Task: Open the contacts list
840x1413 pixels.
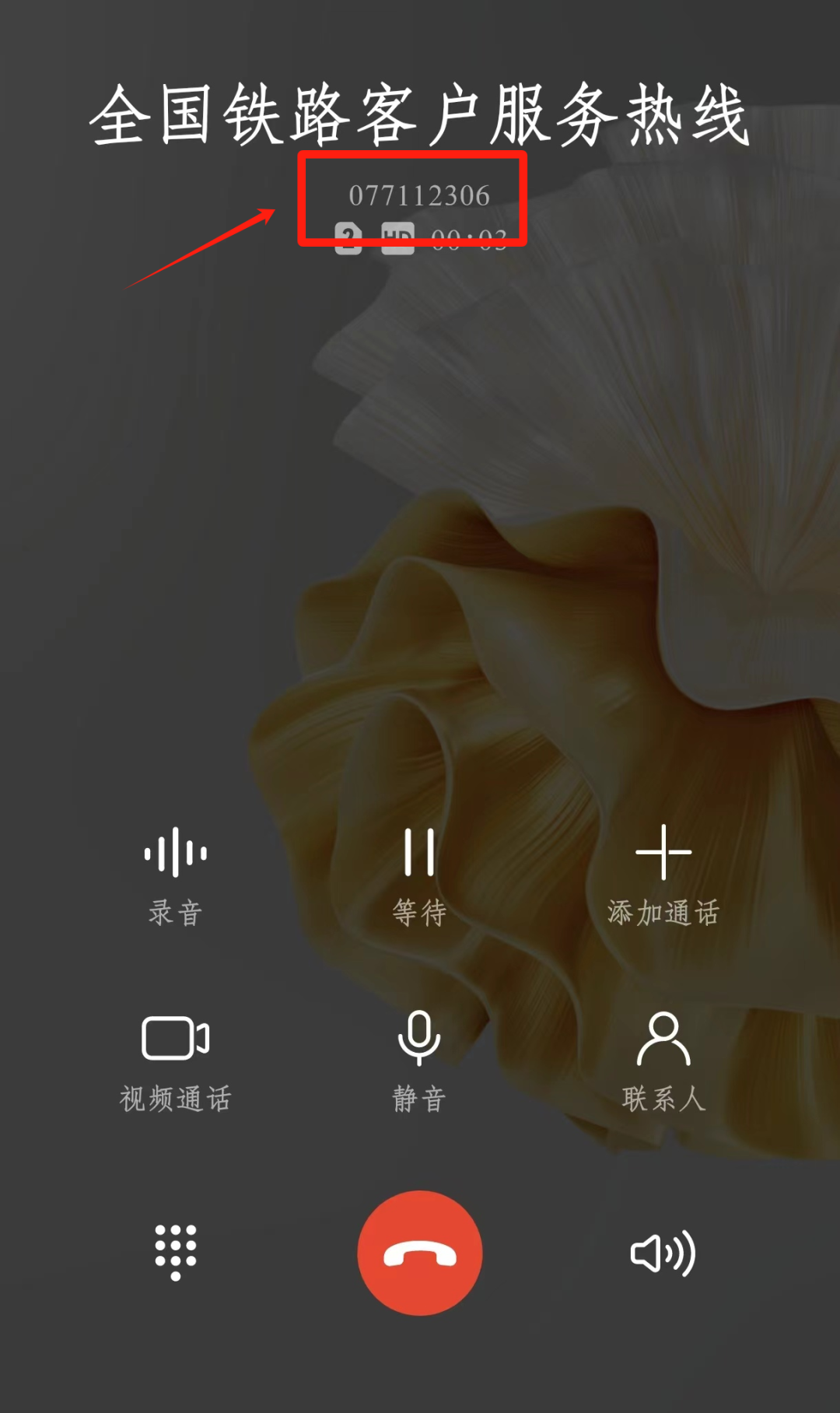Action: pos(663,1063)
